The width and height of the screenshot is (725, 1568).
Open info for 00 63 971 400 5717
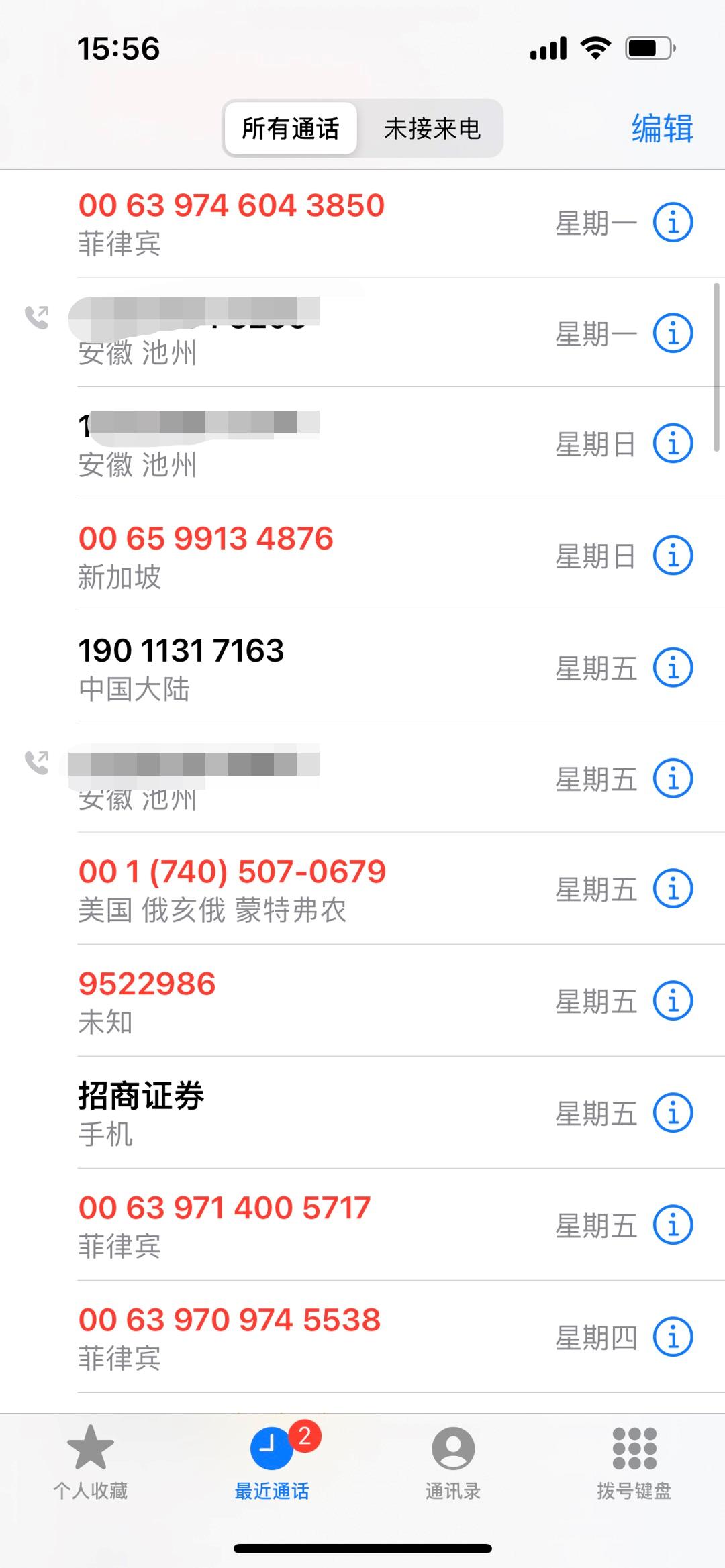click(x=673, y=1225)
